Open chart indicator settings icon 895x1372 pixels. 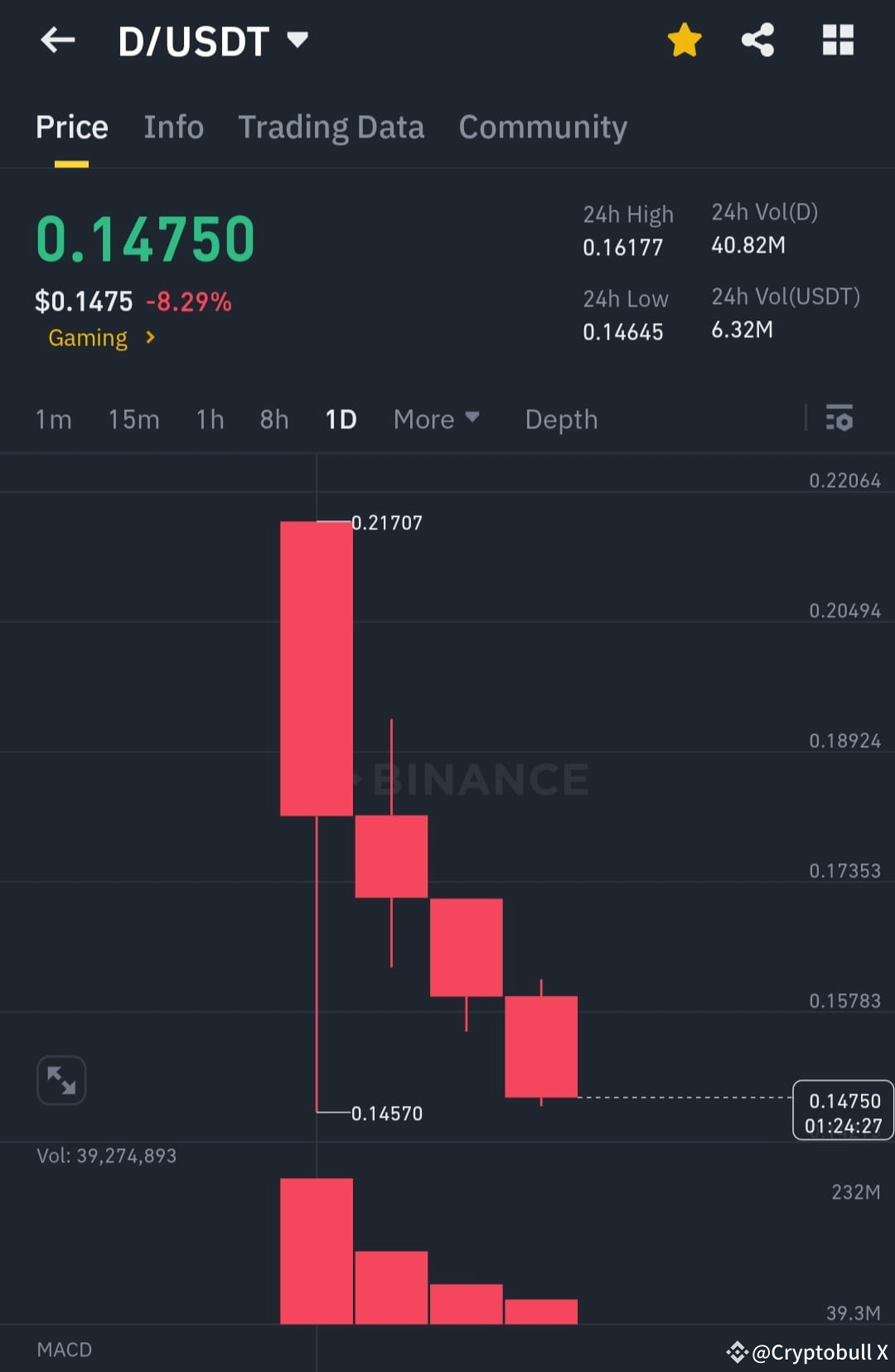(839, 419)
